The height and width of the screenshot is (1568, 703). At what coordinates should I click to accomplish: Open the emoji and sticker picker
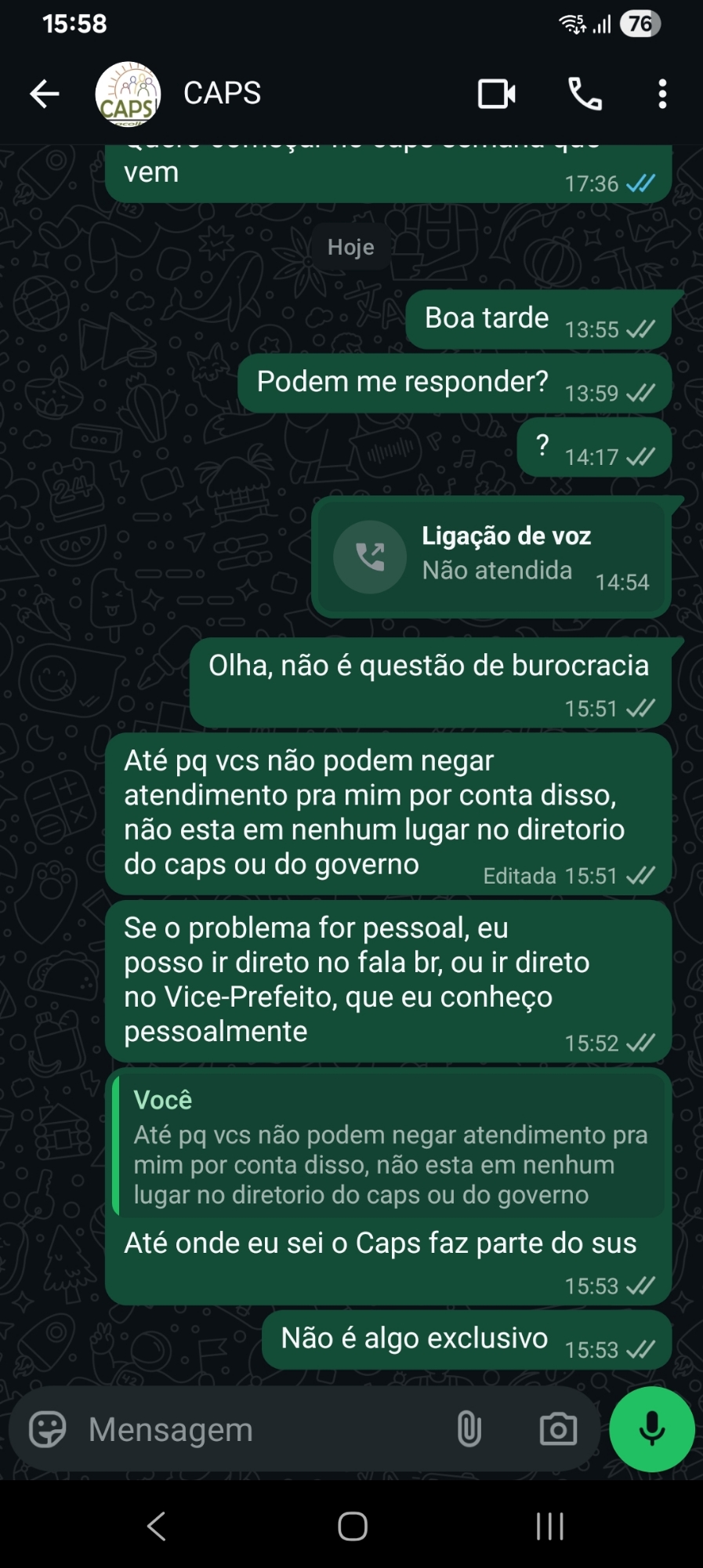tap(48, 1429)
